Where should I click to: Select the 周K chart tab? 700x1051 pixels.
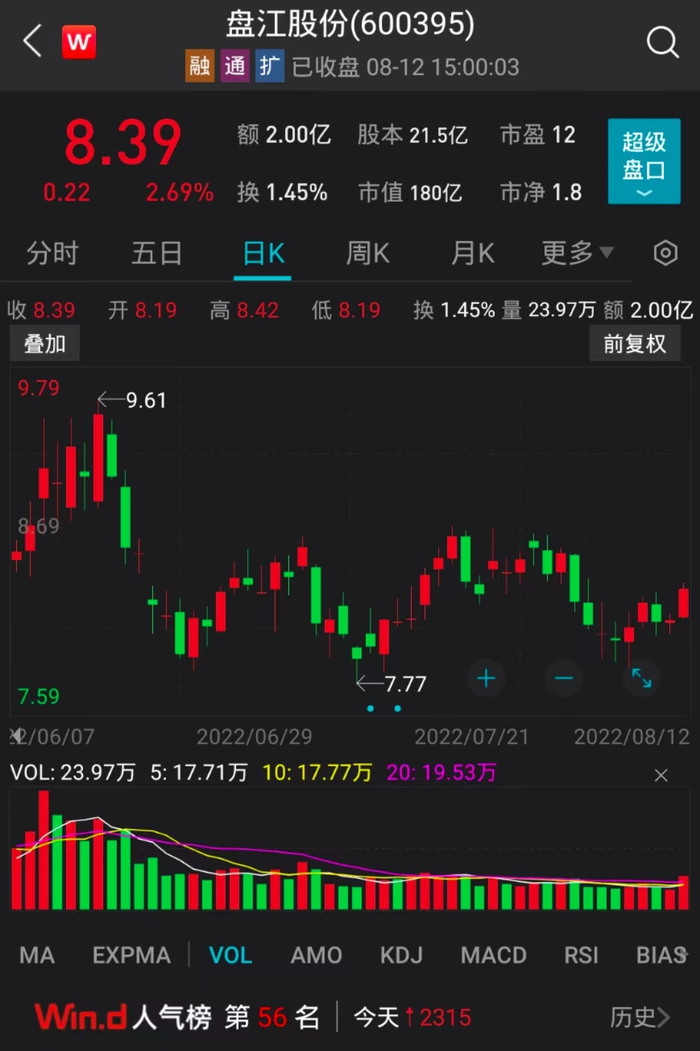coord(367,253)
